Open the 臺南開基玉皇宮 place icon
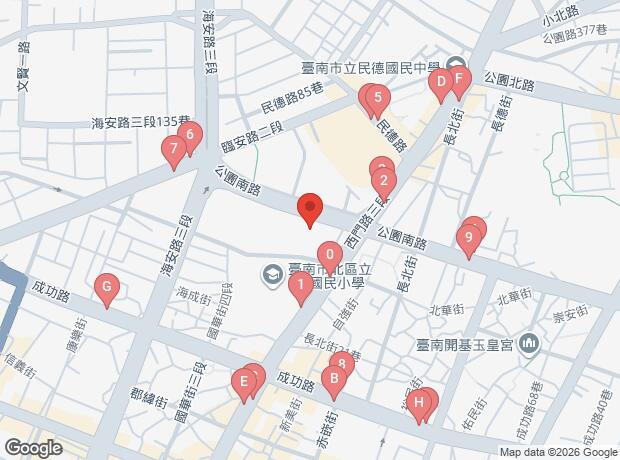The height and width of the screenshot is (460, 620). (x=529, y=345)
